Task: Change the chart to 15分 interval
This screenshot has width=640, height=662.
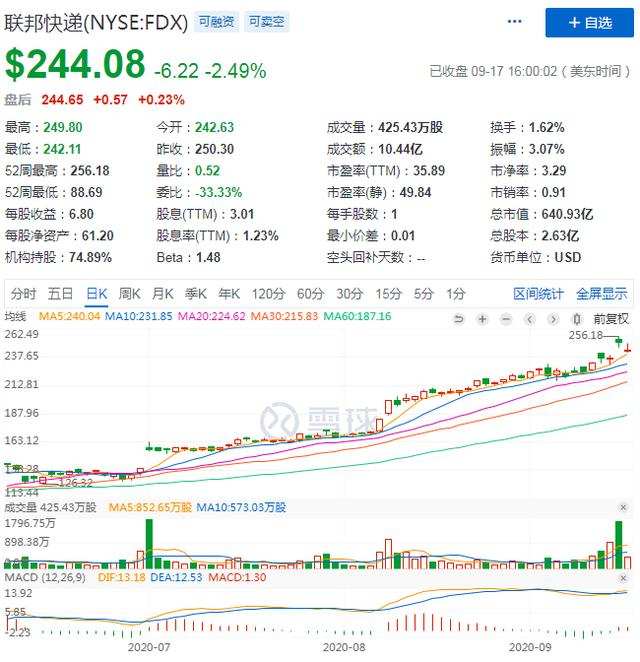Action: tap(388, 294)
